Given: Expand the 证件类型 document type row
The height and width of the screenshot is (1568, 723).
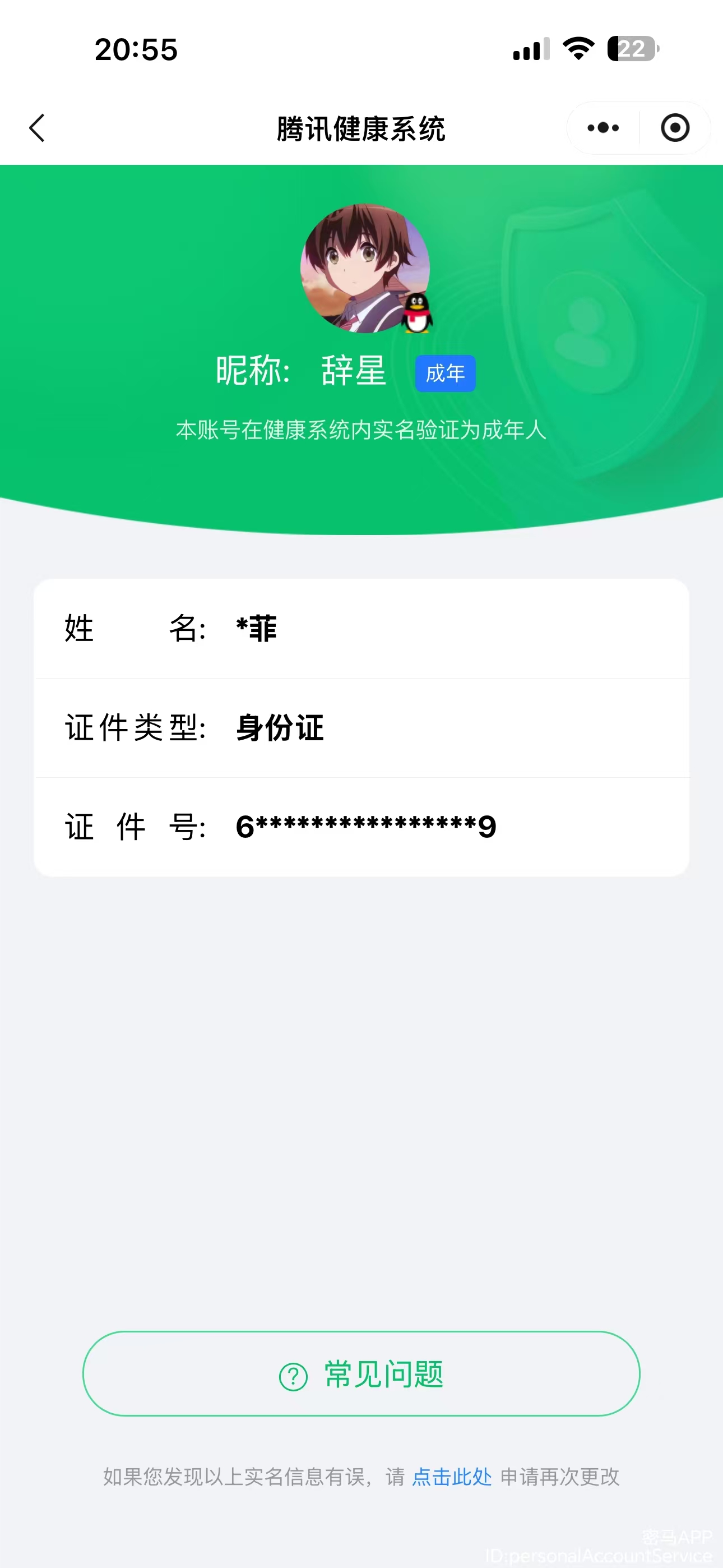Looking at the screenshot, I should [x=361, y=728].
